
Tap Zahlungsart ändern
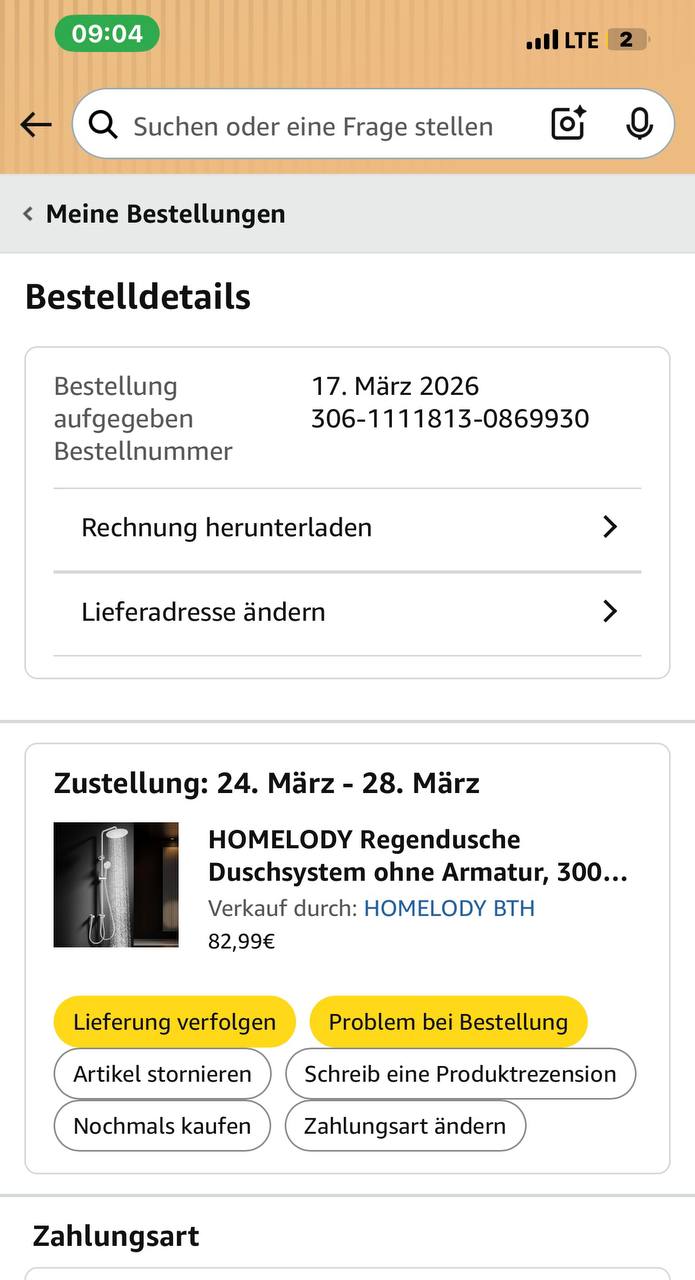pyautogui.click(x=405, y=1126)
